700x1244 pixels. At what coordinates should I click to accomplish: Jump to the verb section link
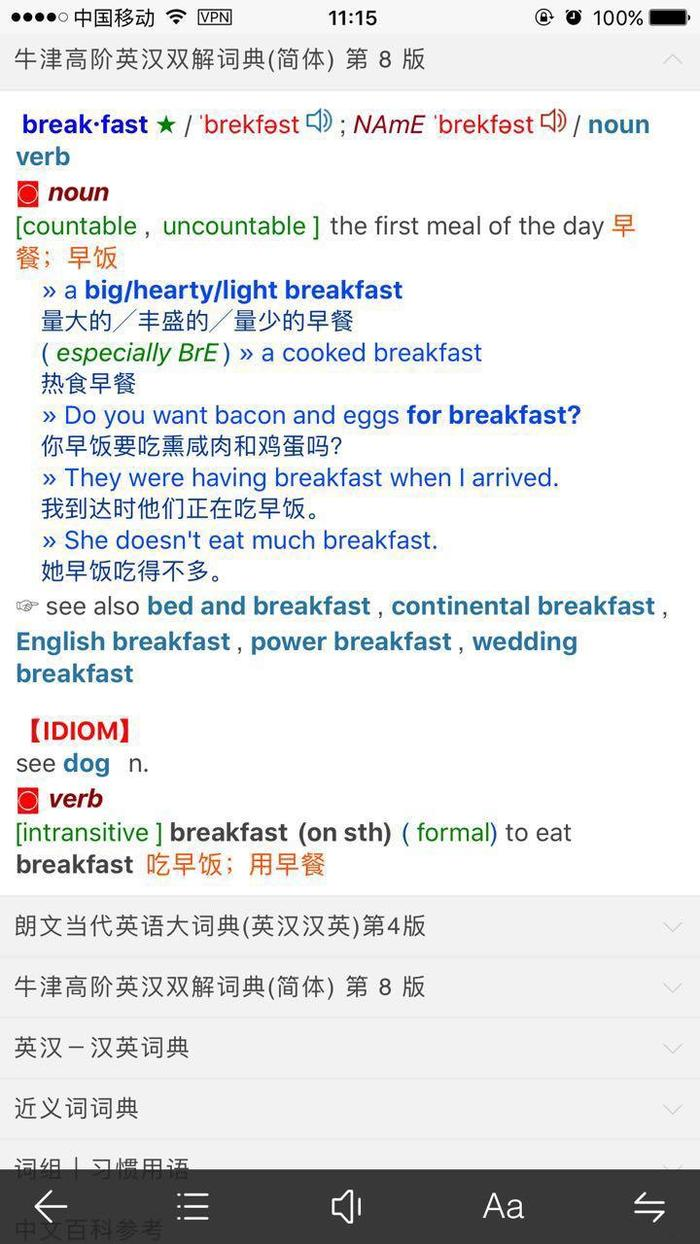point(43,157)
